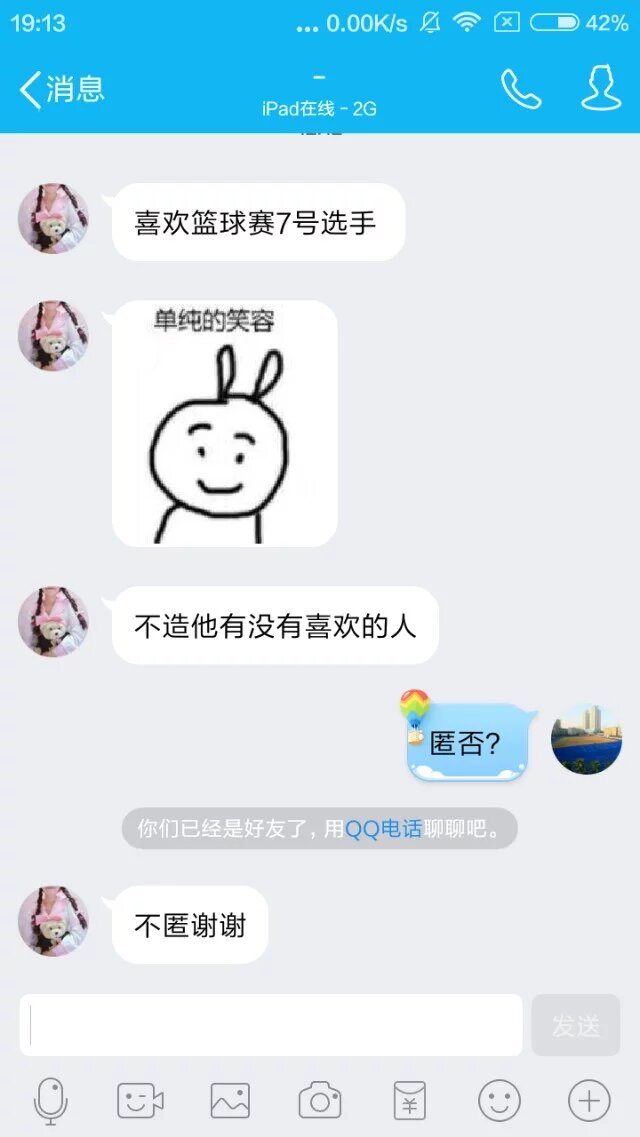The image size is (640, 1137).
Task: Focus the message text input box
Action: click(x=270, y=1025)
